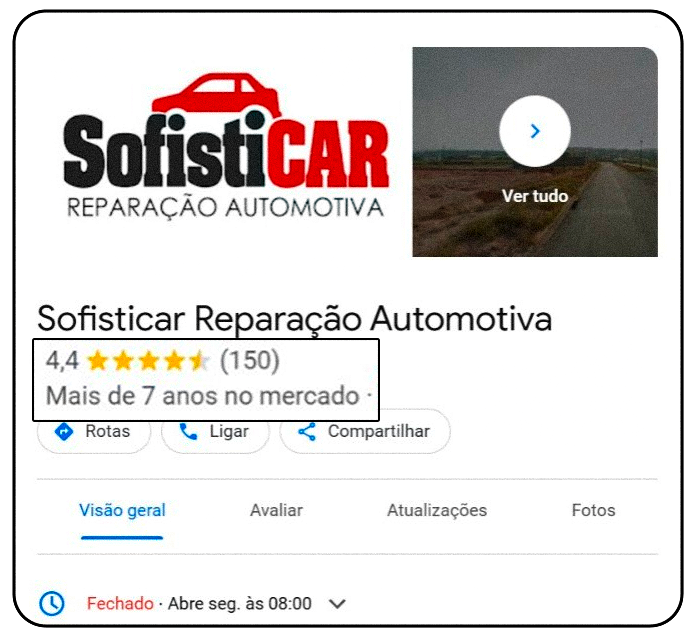Expand the opening hours chevron
This screenshot has width=691, height=636.
tap(338, 604)
